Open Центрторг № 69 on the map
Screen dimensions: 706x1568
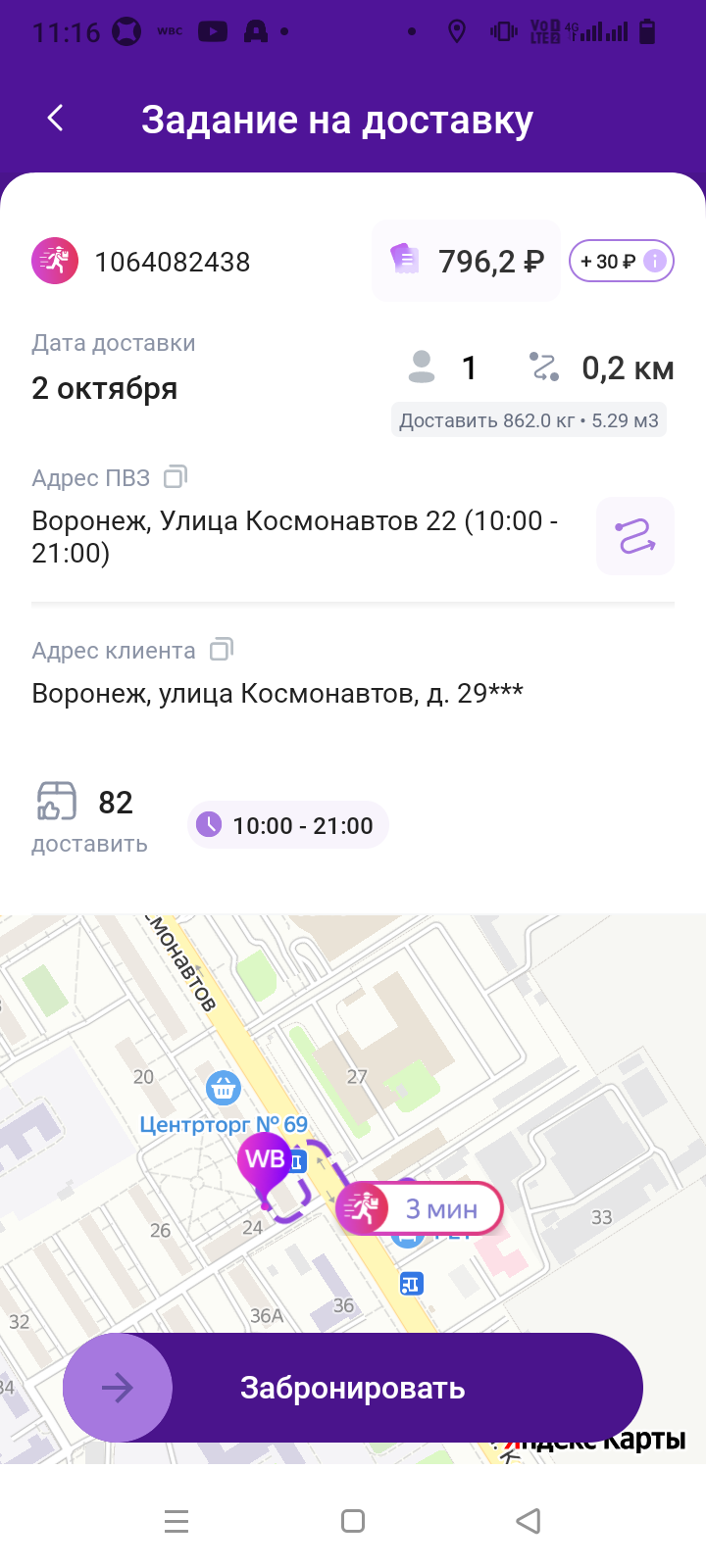[x=224, y=1123]
